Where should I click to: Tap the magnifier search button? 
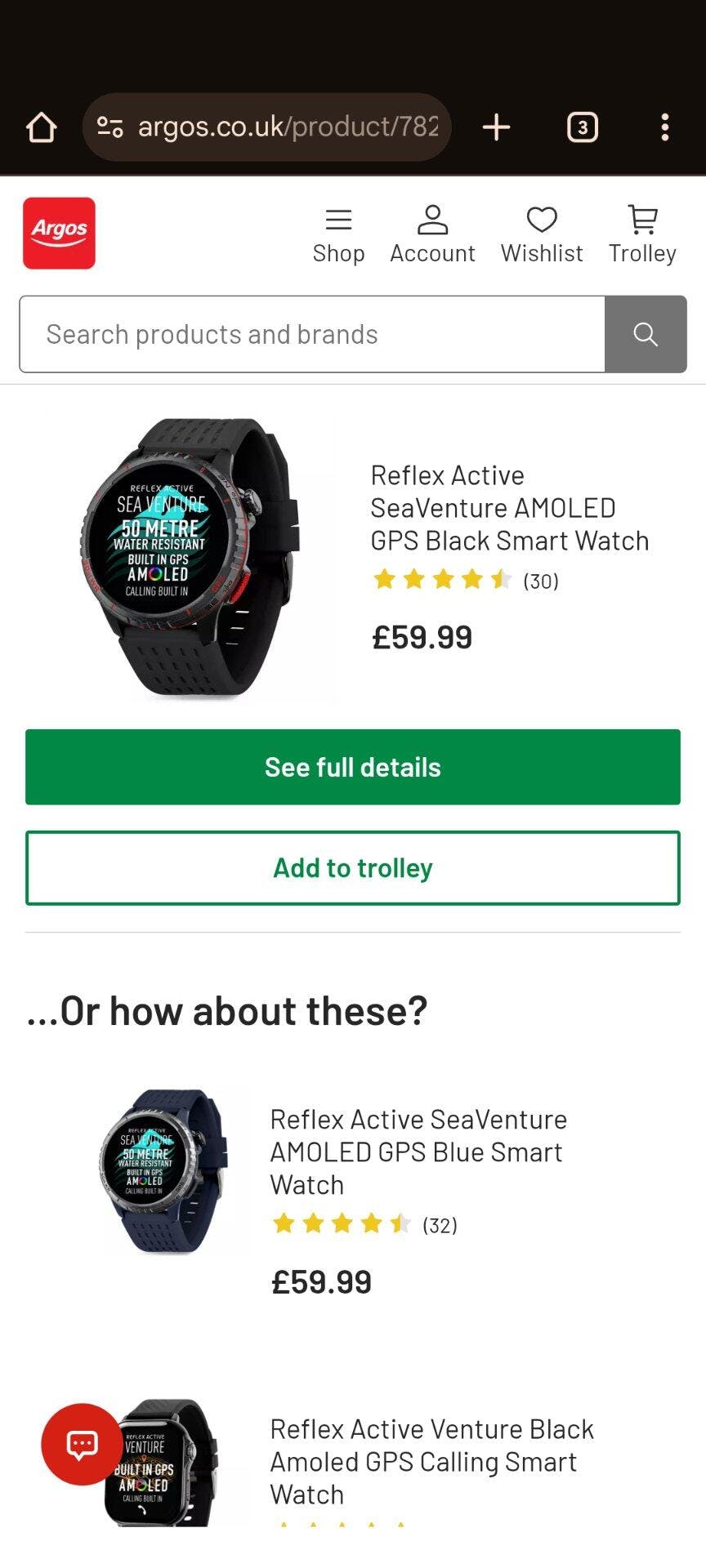(646, 334)
